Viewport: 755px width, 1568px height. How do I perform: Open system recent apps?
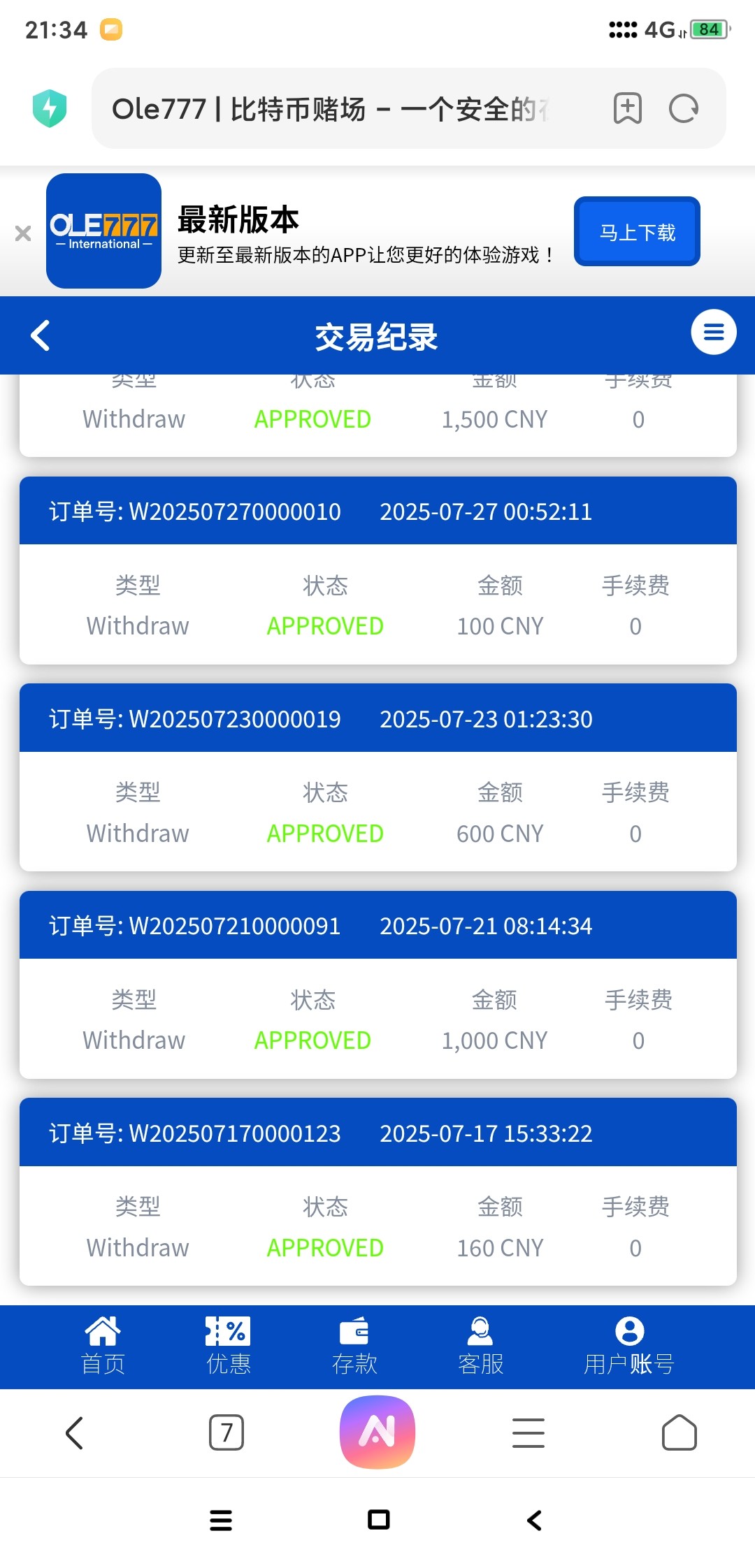point(221,1520)
